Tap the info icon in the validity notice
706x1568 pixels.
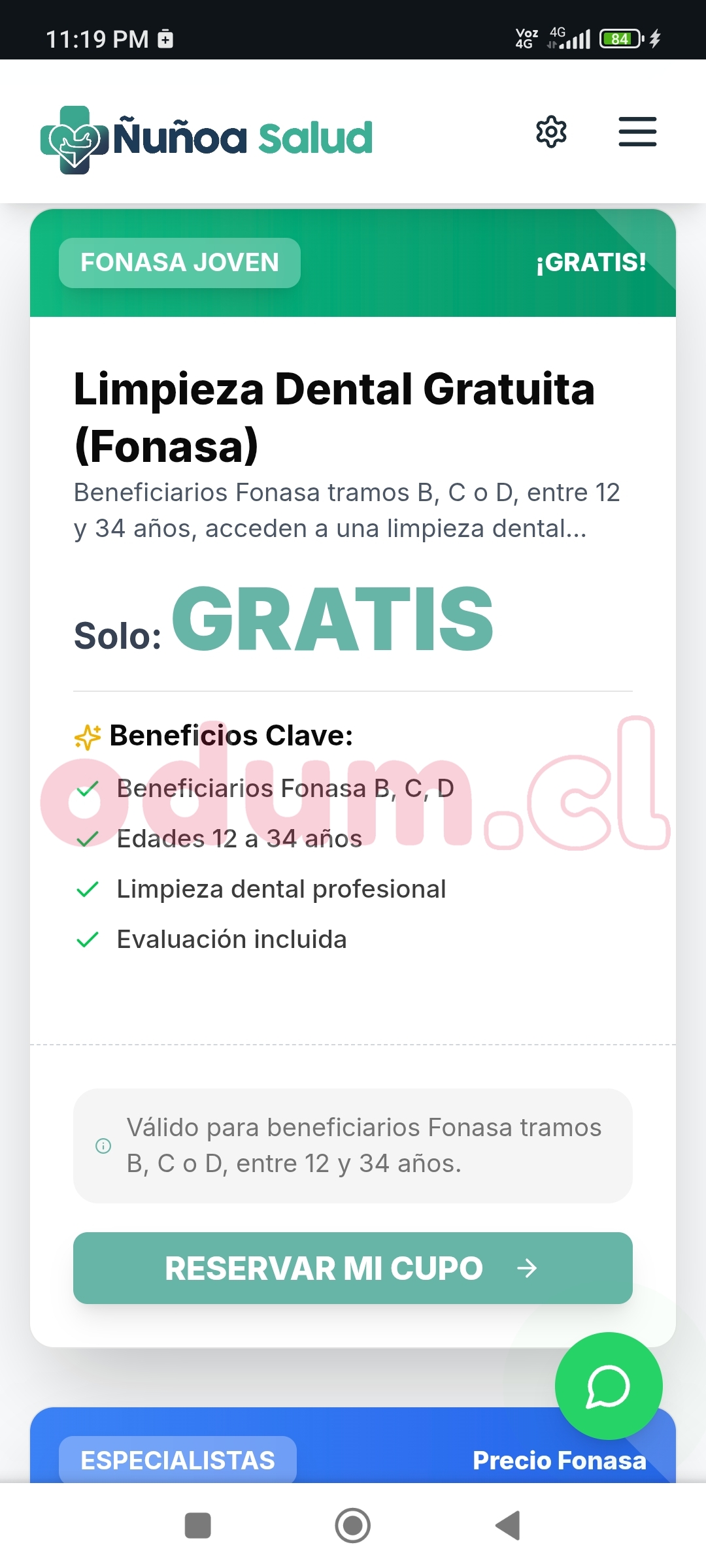(103, 1145)
